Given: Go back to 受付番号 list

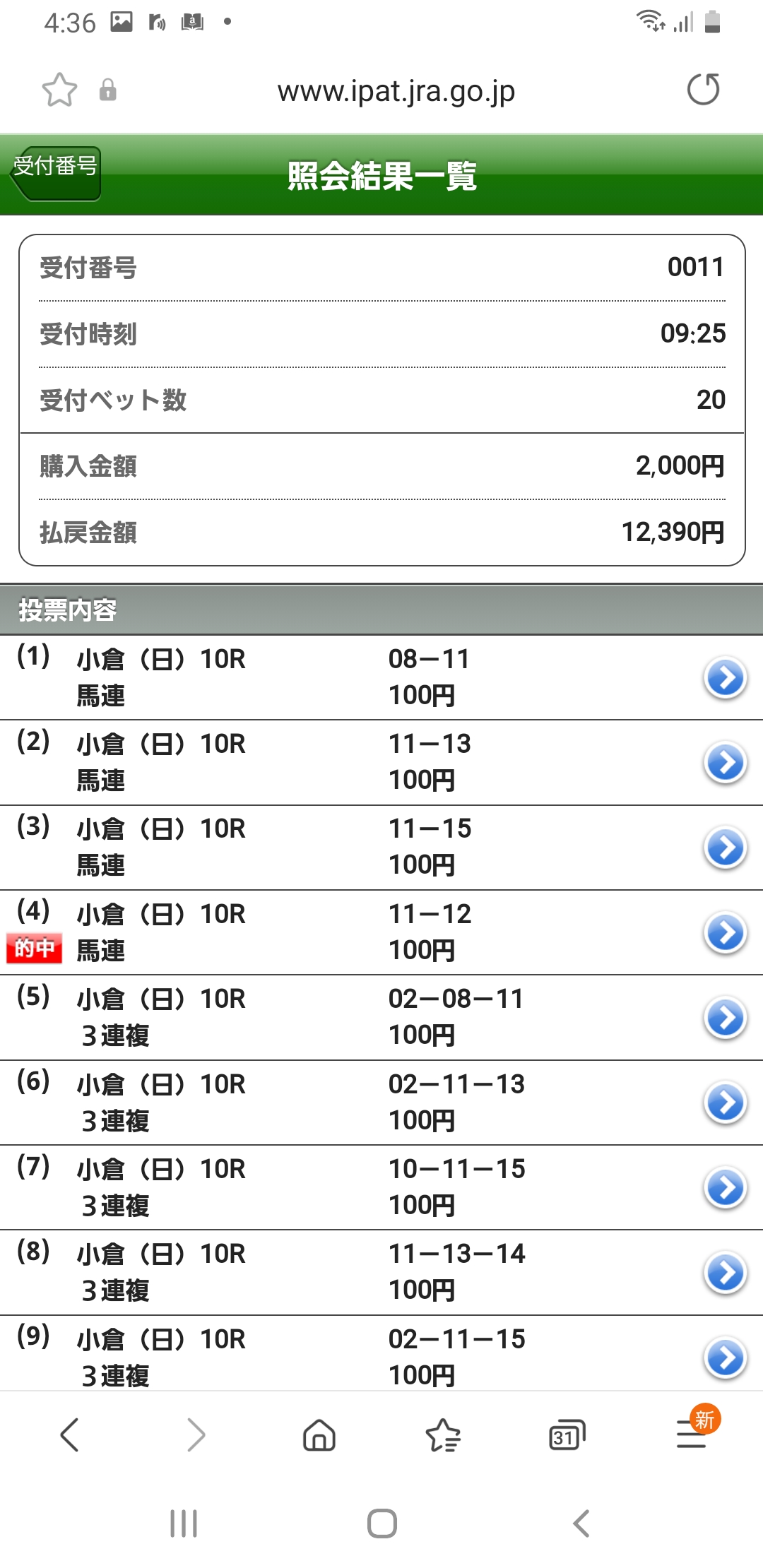Looking at the screenshot, I should 57,172.
